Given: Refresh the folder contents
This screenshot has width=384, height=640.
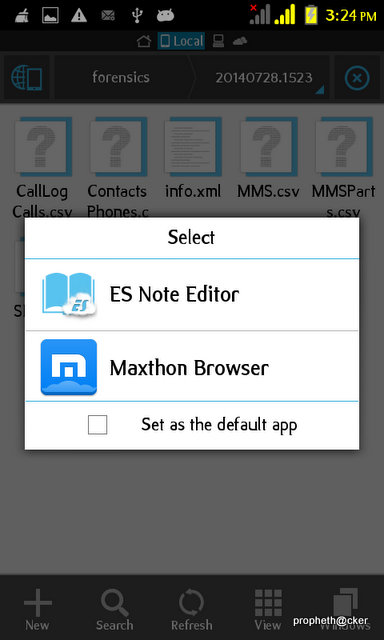Looking at the screenshot, I should (x=191, y=609).
